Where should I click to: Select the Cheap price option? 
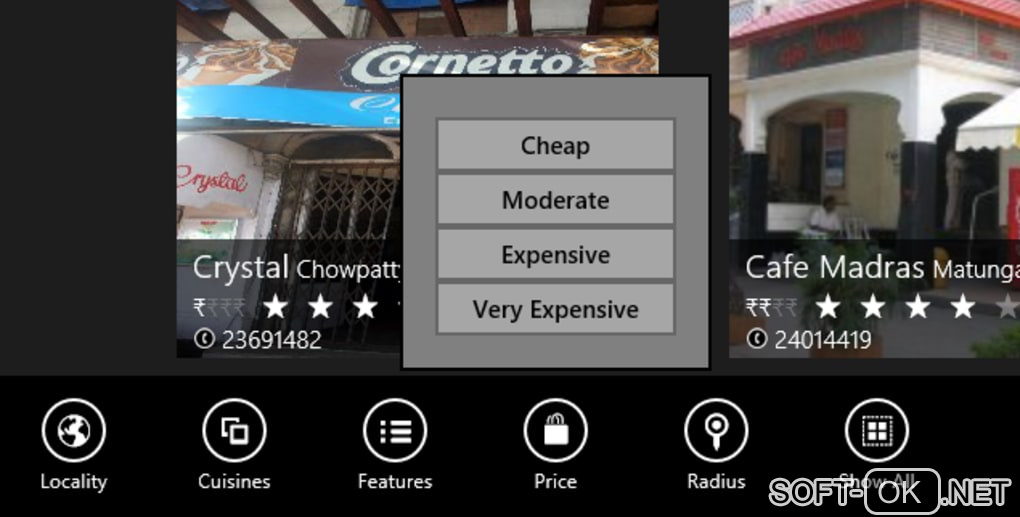point(555,145)
